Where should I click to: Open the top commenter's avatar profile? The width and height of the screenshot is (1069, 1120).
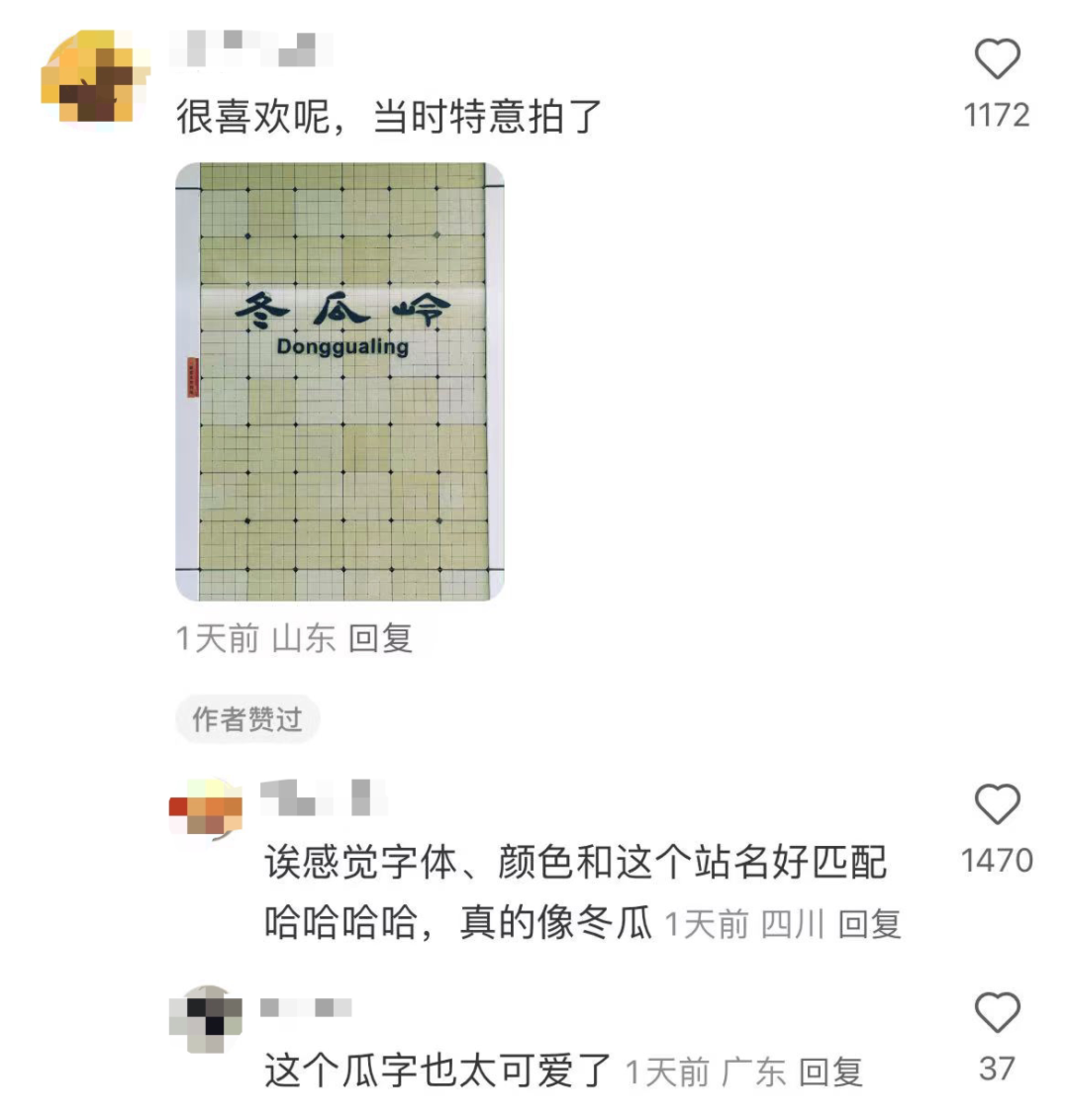[94, 78]
